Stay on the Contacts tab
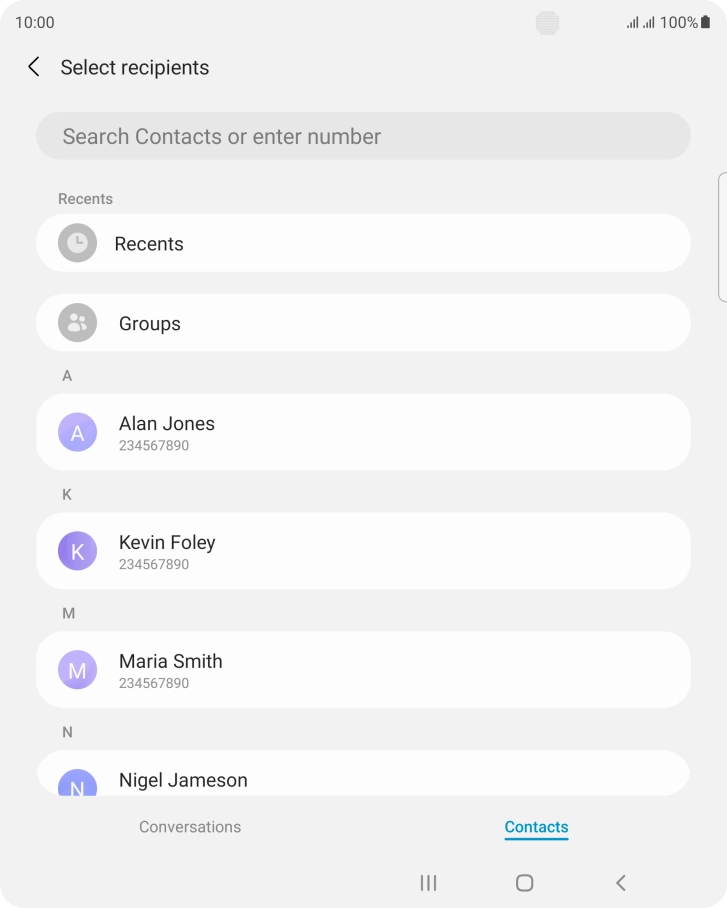 coord(536,827)
